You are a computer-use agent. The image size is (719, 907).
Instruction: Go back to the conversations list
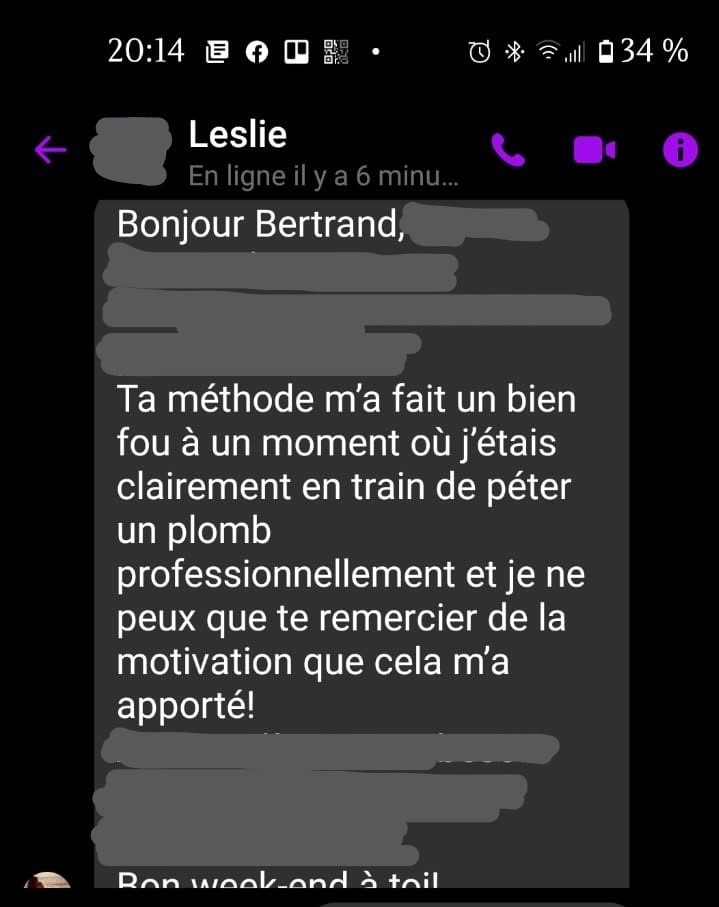point(50,150)
